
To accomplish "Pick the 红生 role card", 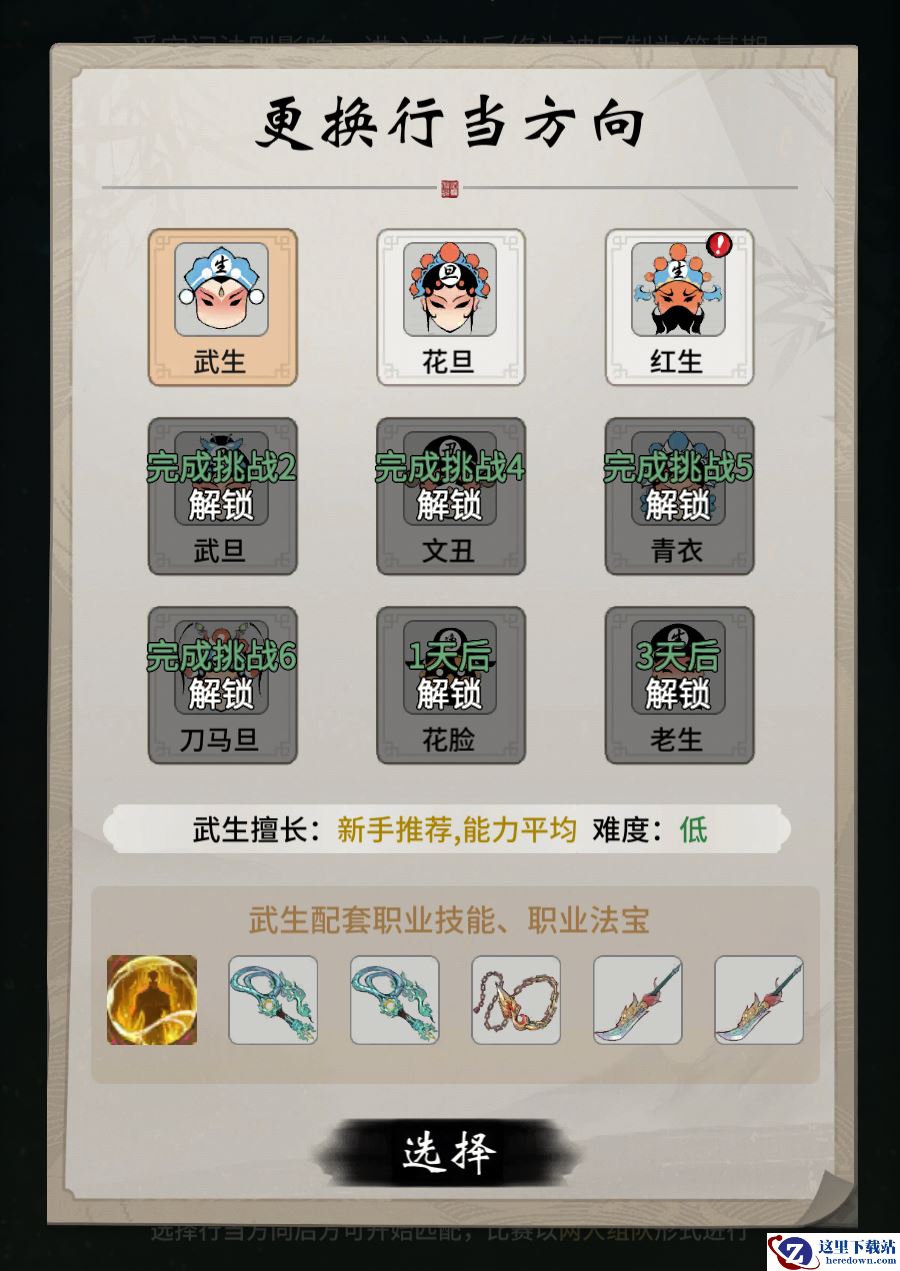I will [679, 307].
